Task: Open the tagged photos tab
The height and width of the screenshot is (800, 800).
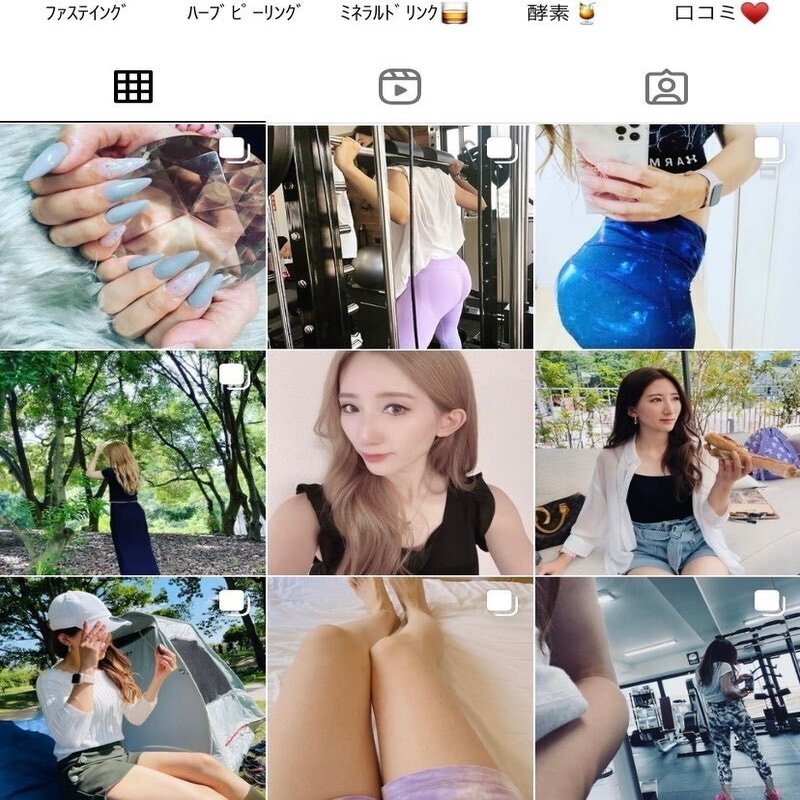Action: (x=666, y=87)
